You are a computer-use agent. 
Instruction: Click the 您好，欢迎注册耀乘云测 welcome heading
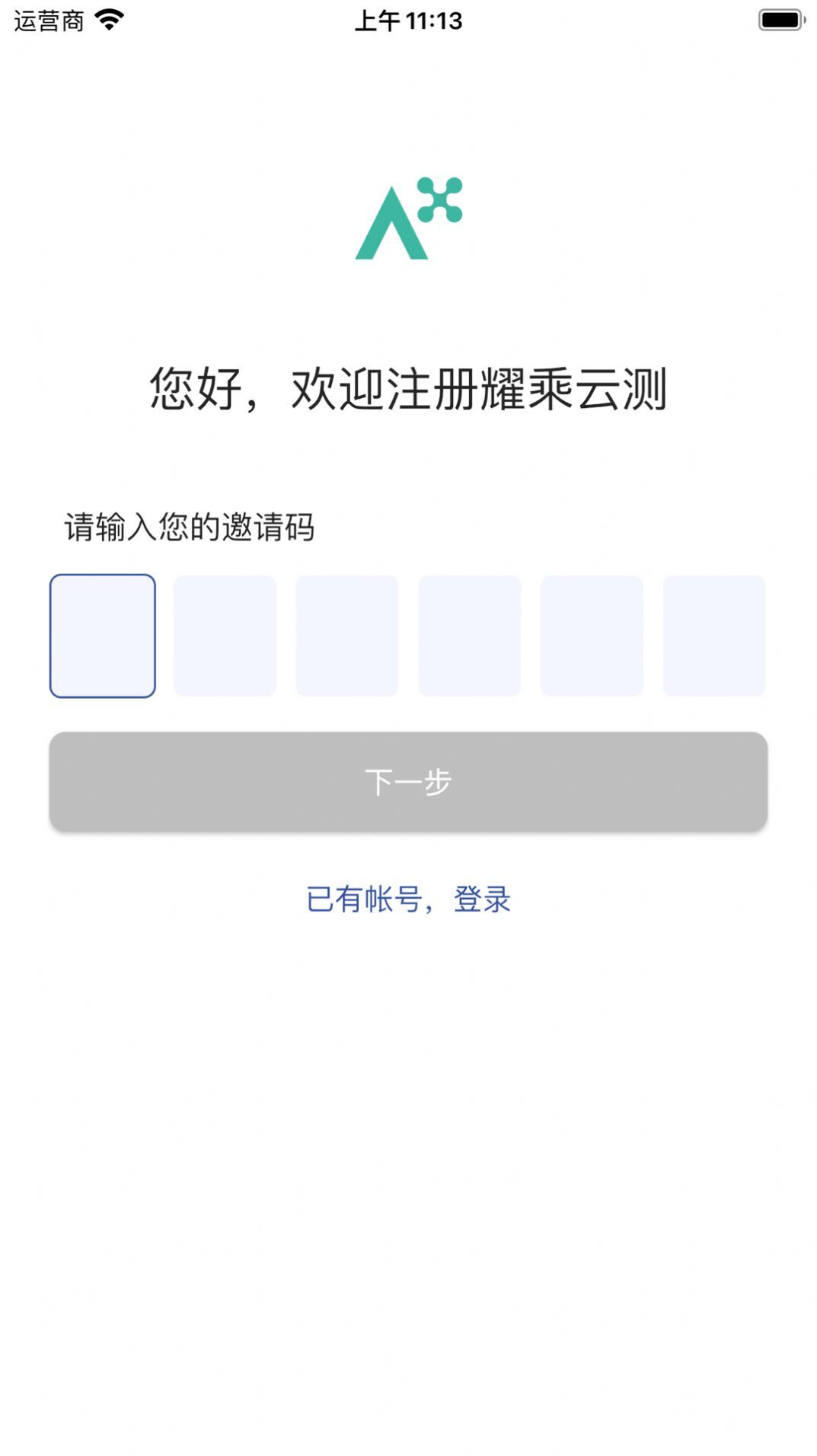coord(408,388)
